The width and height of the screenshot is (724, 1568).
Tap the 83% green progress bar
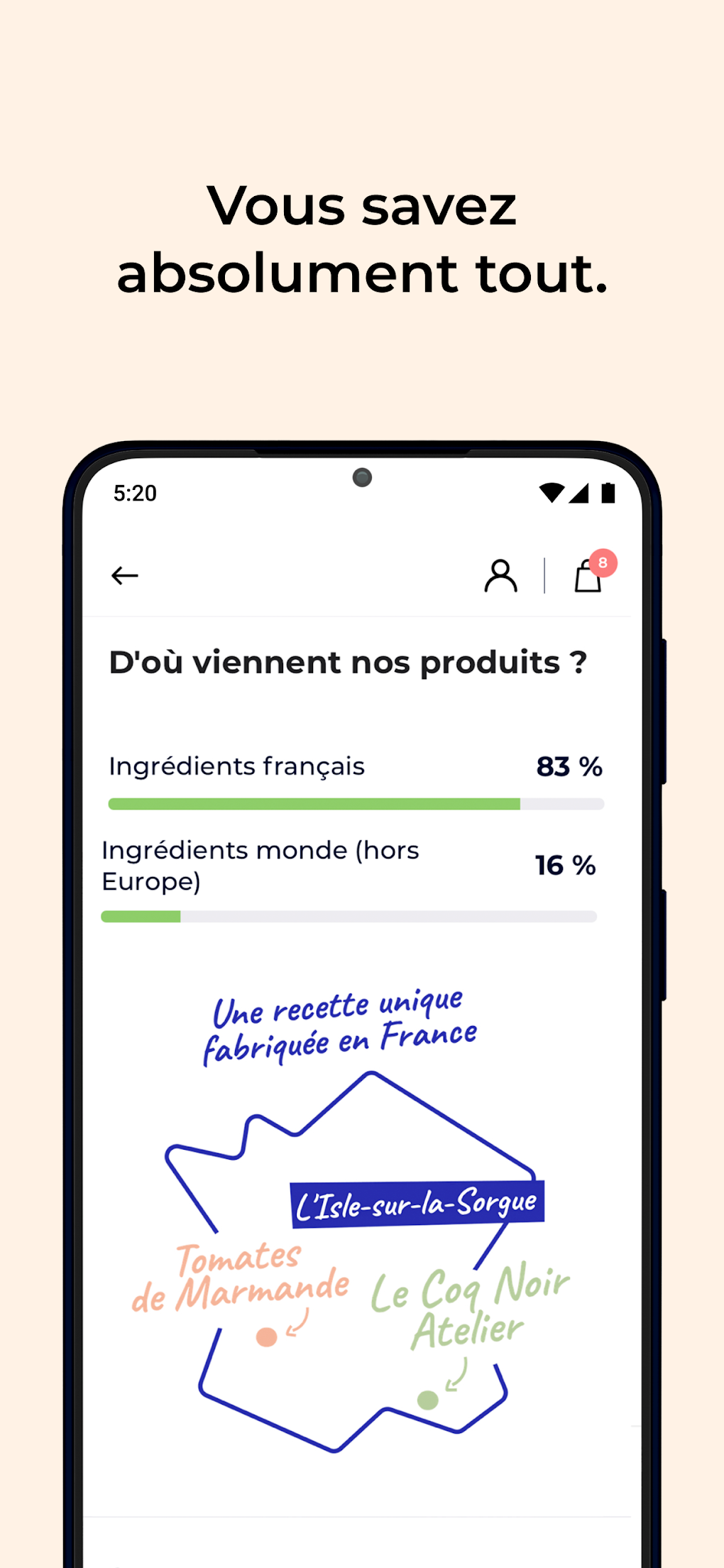[314, 803]
